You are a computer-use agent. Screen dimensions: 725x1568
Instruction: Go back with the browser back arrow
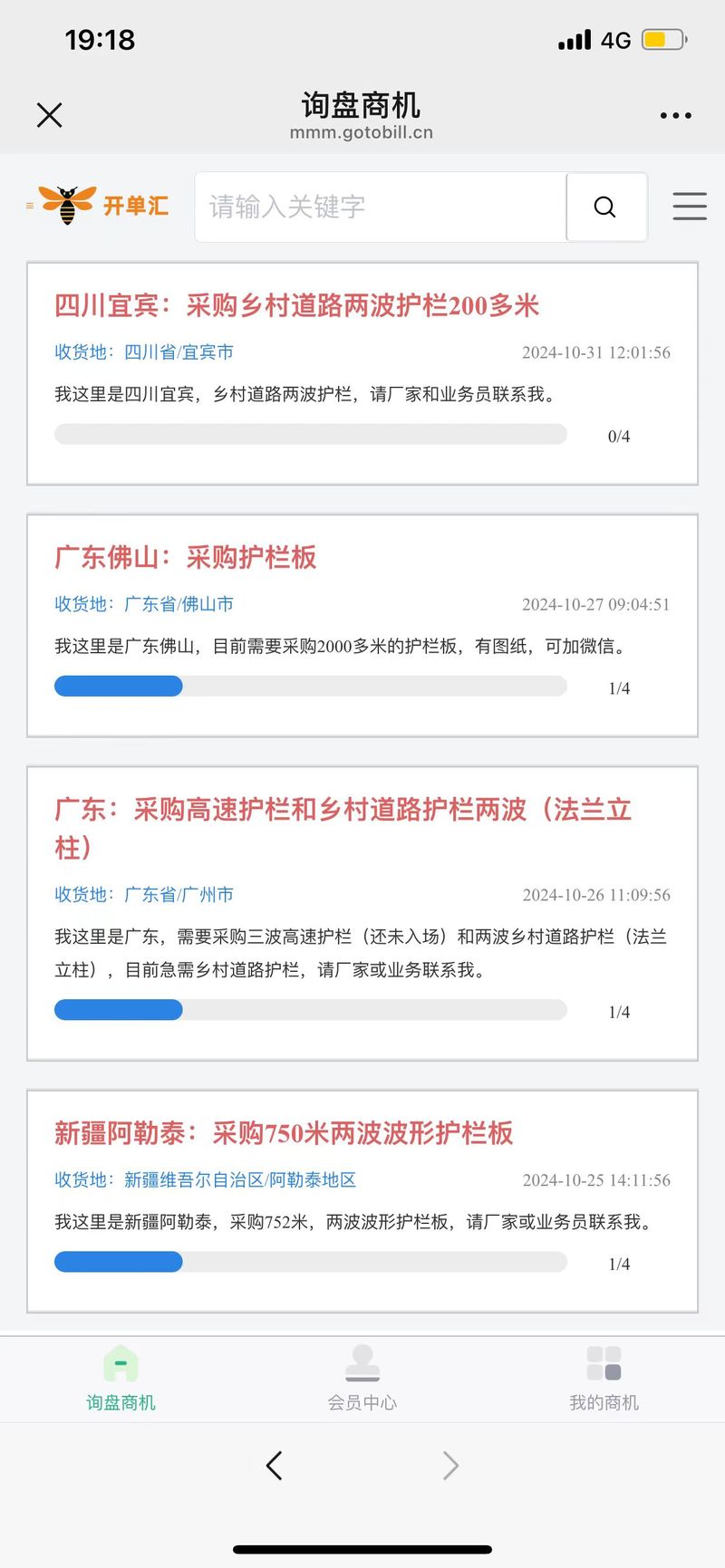click(274, 1465)
